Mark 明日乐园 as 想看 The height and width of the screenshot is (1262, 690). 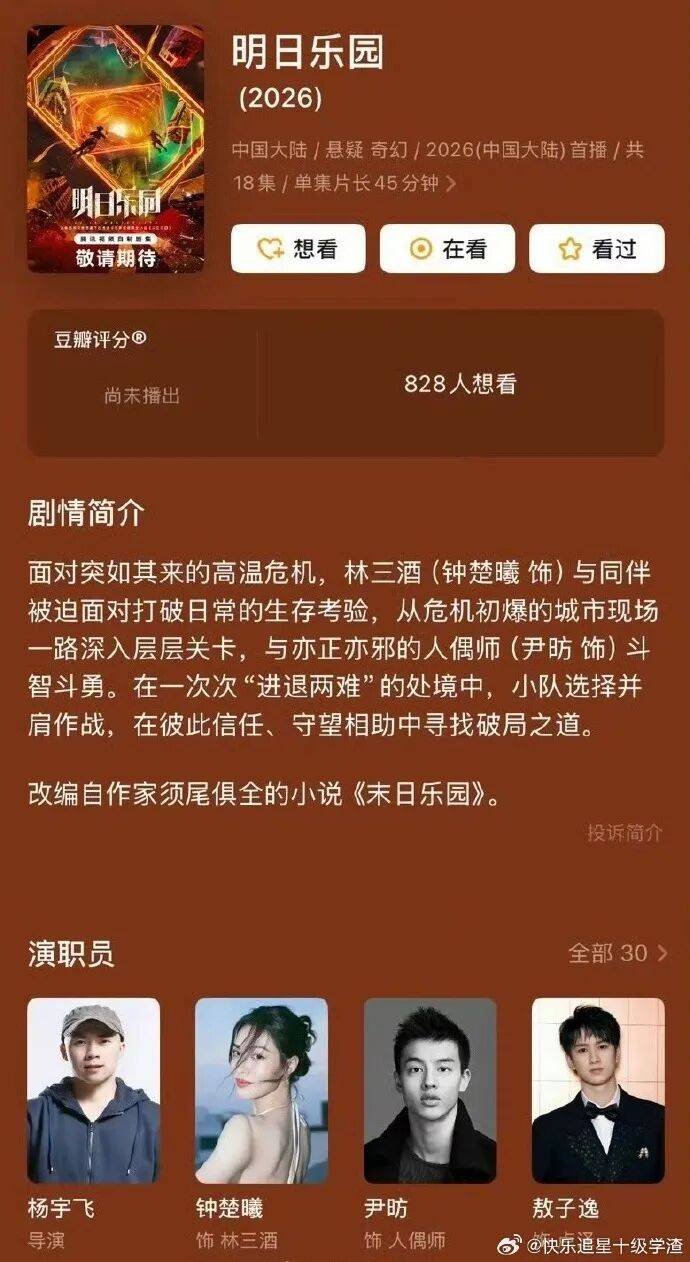tap(298, 249)
